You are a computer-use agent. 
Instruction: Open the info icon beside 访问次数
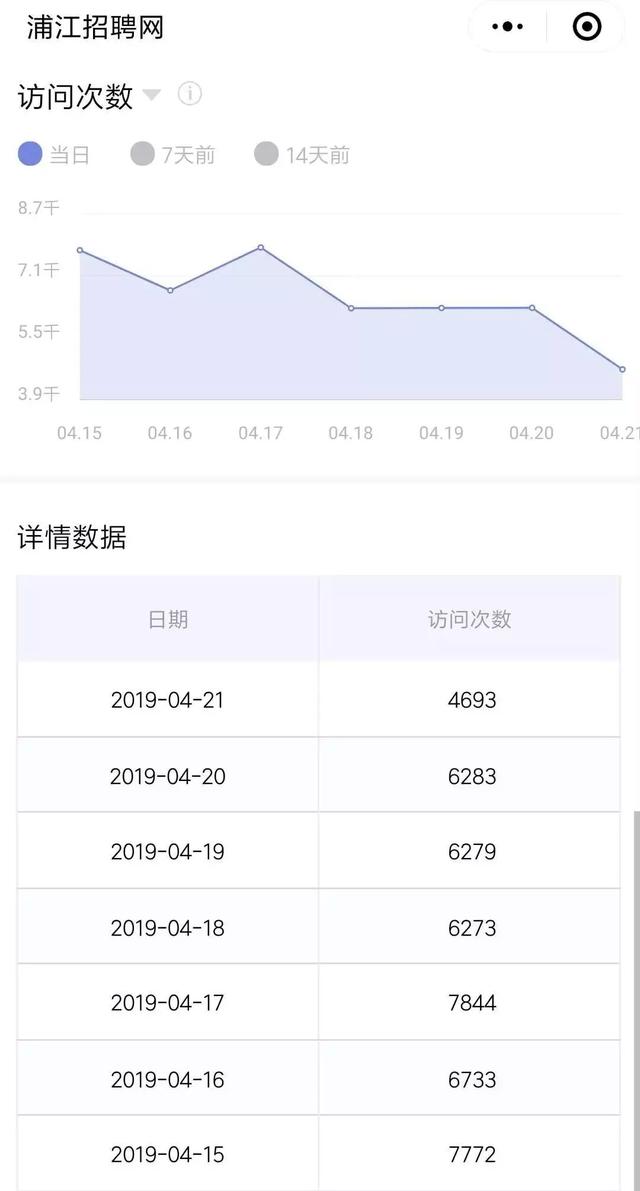click(189, 94)
